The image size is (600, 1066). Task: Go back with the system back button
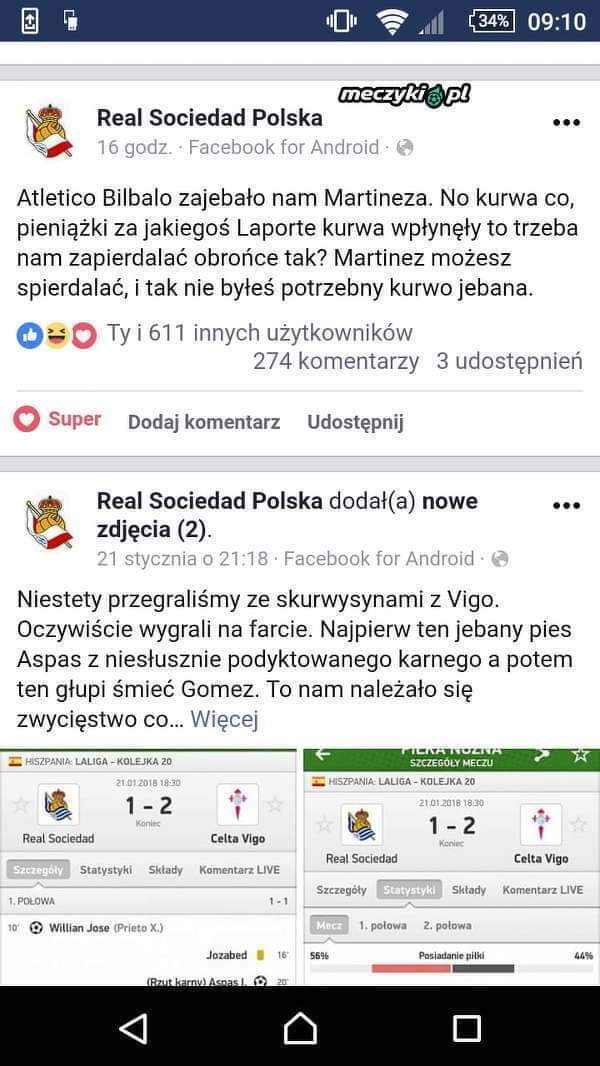[x=134, y=1027]
